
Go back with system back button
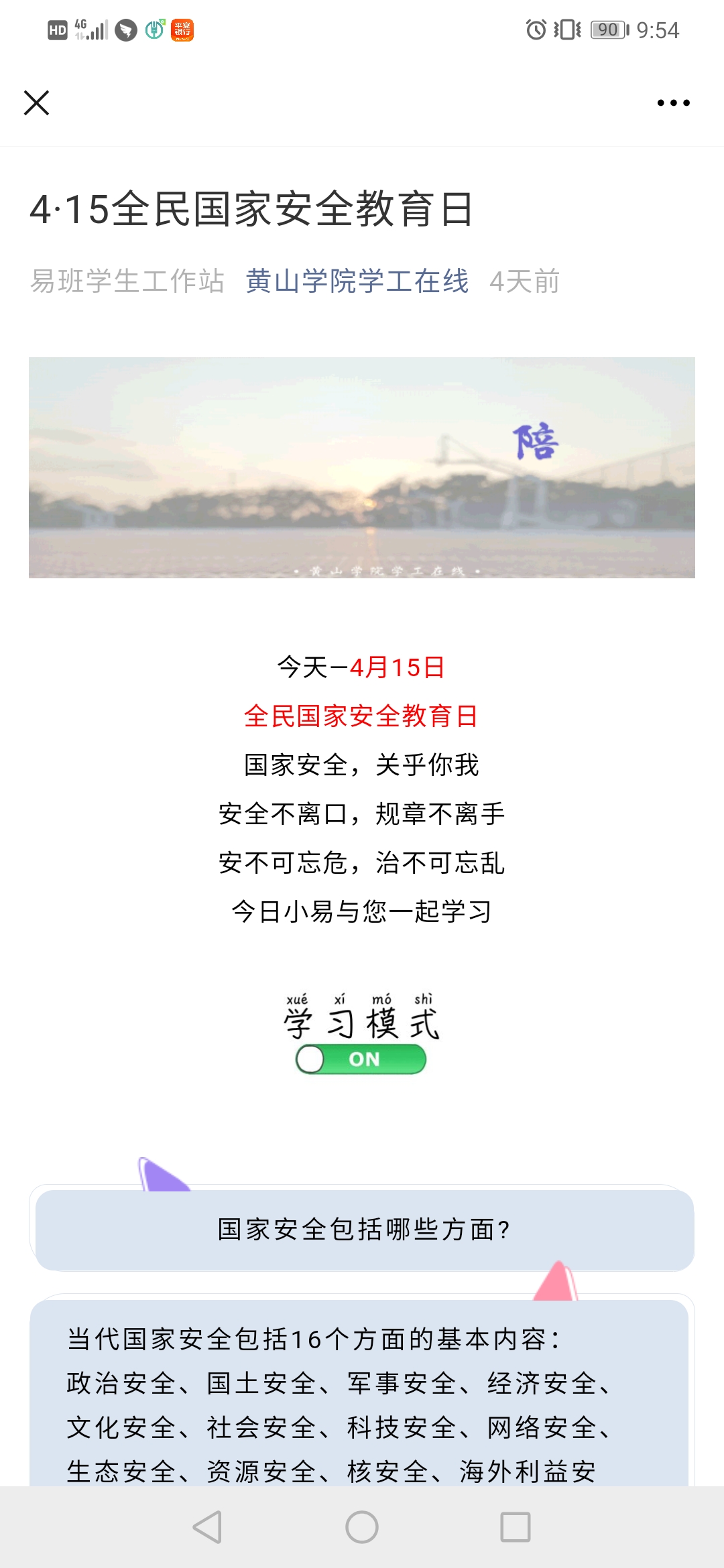point(207,1527)
